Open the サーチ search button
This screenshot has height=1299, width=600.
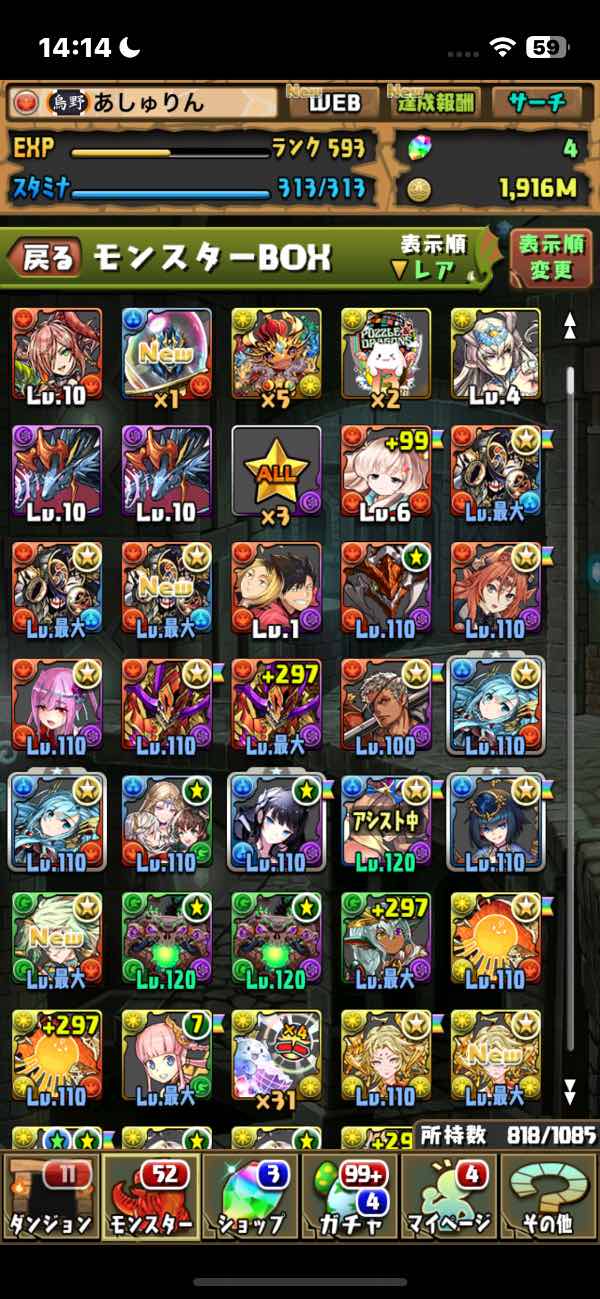tap(536, 102)
